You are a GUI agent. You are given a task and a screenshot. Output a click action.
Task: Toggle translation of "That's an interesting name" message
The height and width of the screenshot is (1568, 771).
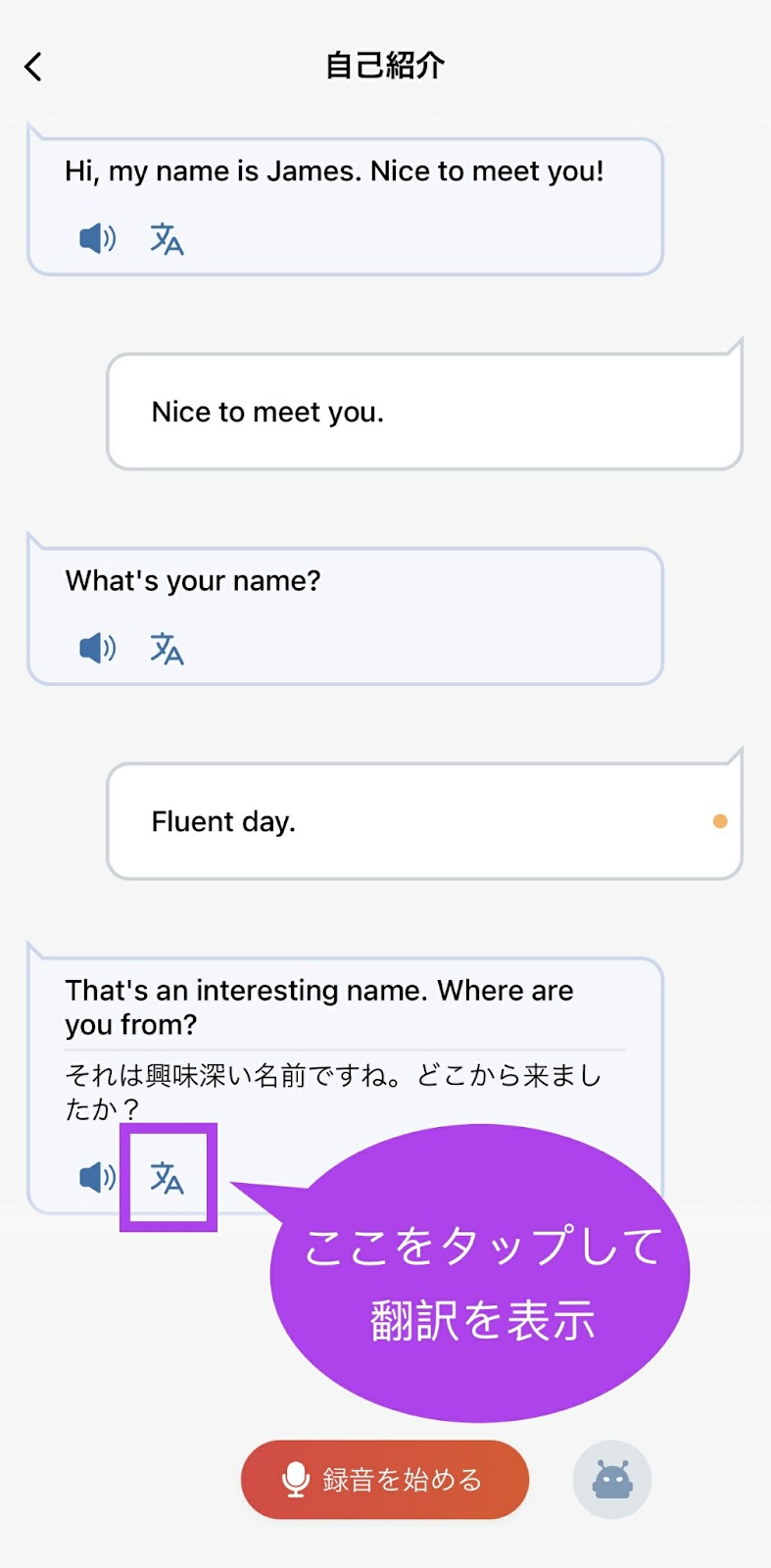pyautogui.click(x=167, y=1177)
